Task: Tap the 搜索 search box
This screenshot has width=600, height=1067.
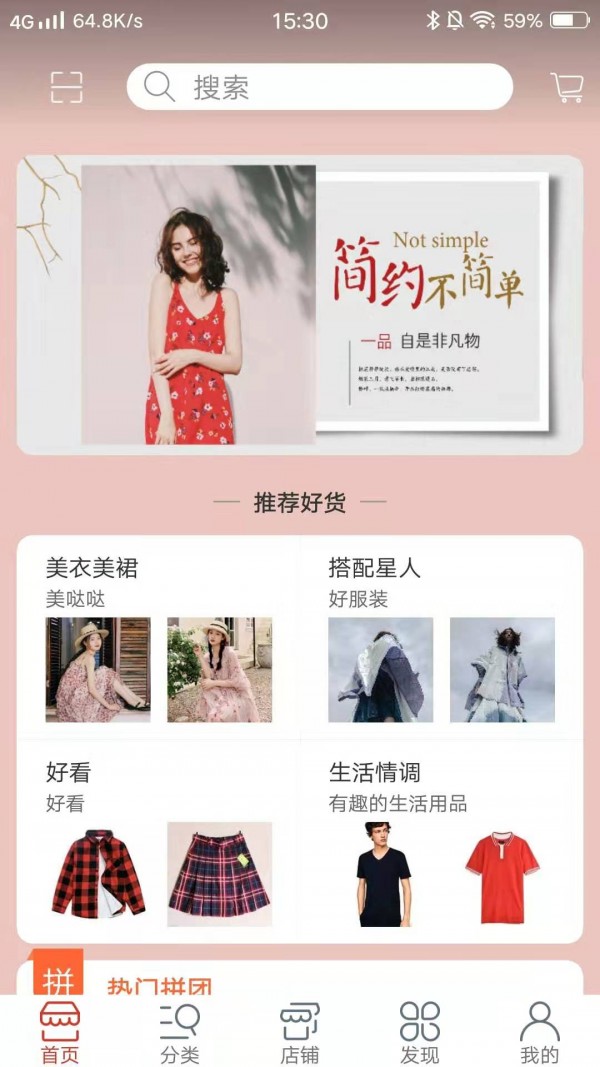Action: point(319,88)
